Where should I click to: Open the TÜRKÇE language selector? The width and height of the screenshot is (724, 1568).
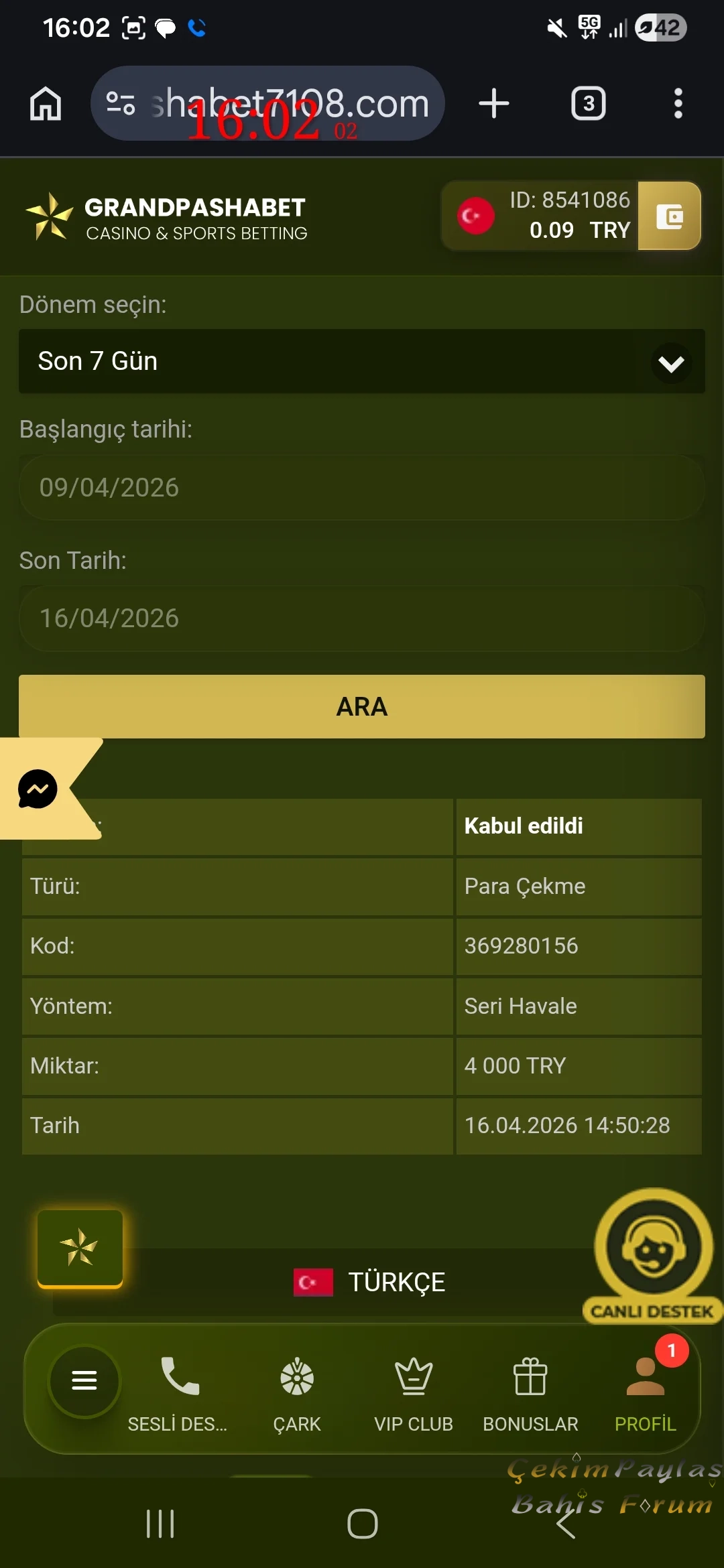[370, 1282]
